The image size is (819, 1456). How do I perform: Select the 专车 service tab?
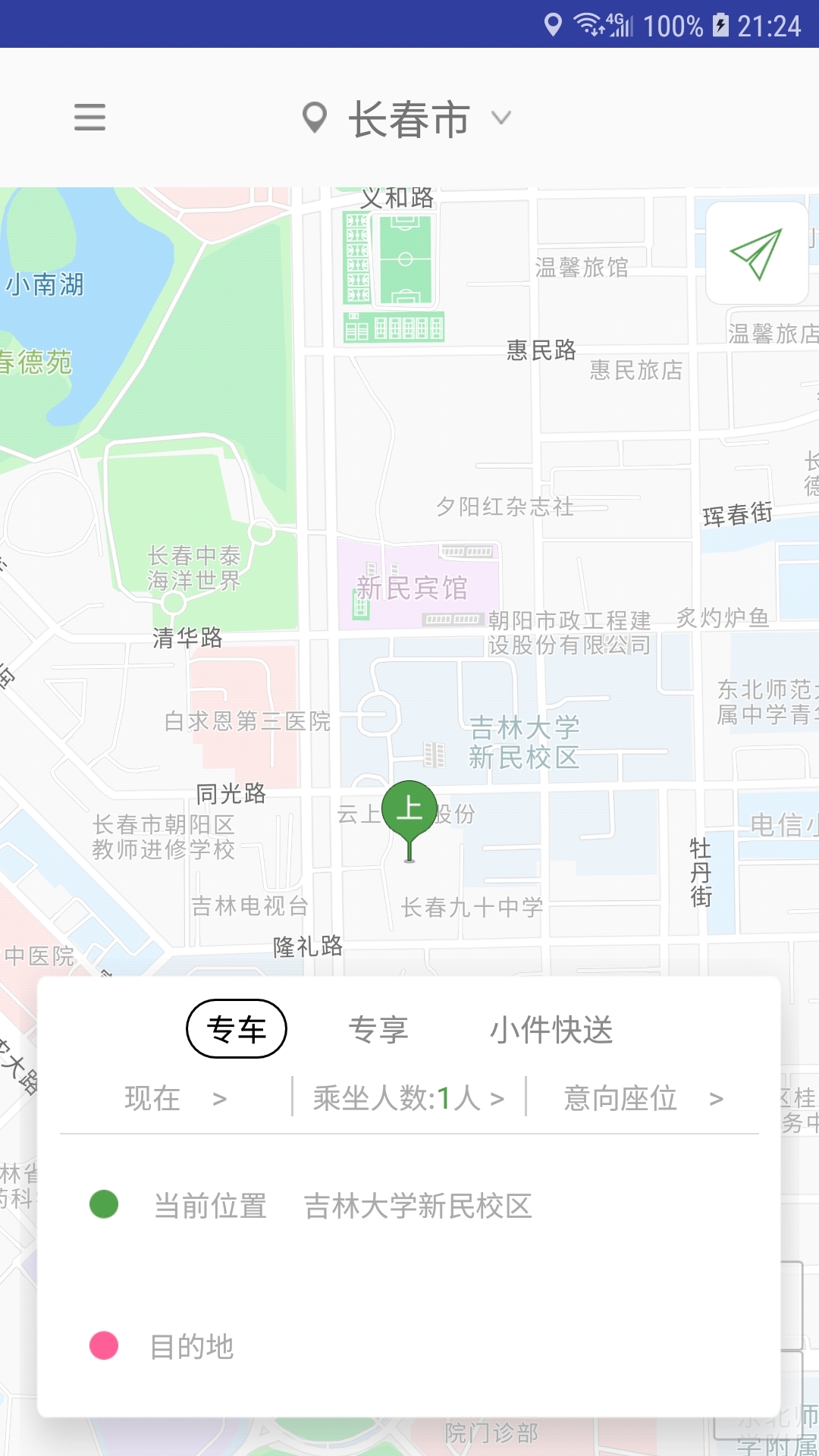pos(237,1029)
